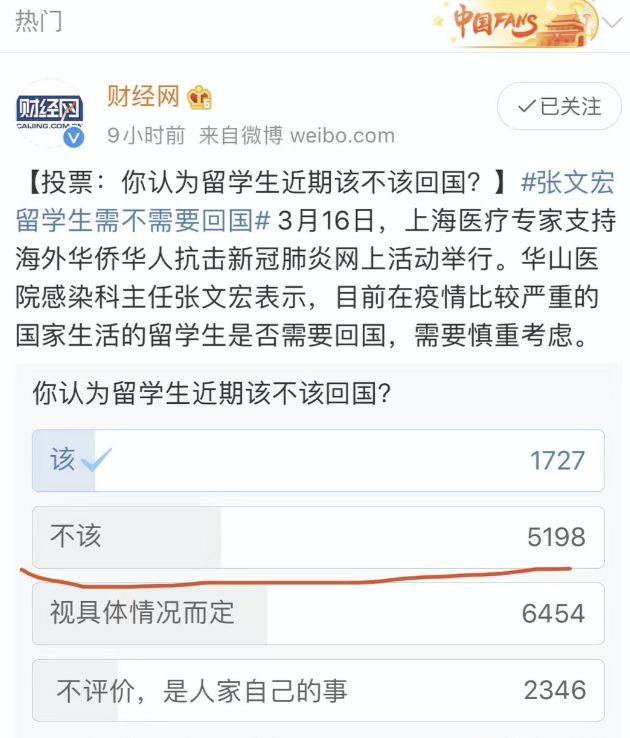
Task: Toggle the 已关注 follow button
Action: pos(557,106)
